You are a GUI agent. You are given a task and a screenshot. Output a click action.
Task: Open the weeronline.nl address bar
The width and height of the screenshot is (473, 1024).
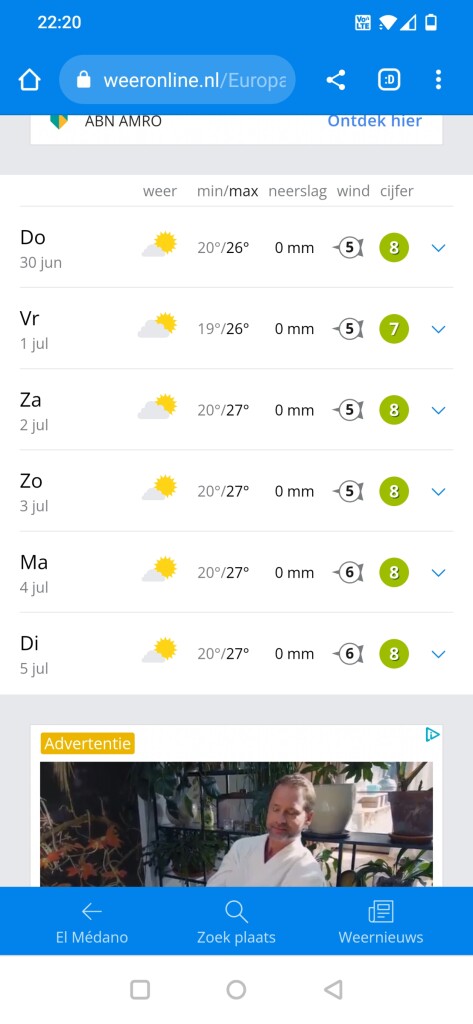click(177, 80)
